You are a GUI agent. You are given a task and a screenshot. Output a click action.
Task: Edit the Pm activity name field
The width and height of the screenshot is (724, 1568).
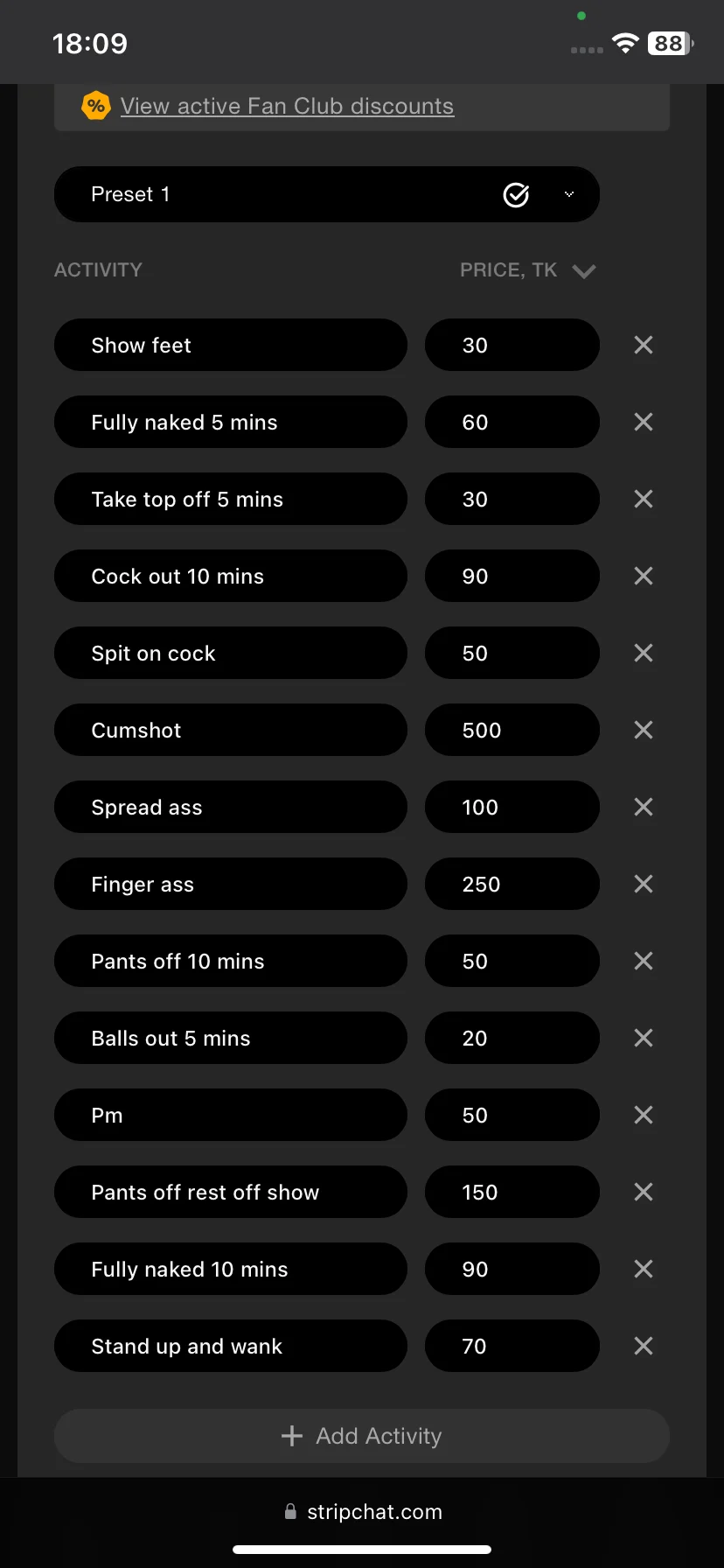(x=230, y=1115)
